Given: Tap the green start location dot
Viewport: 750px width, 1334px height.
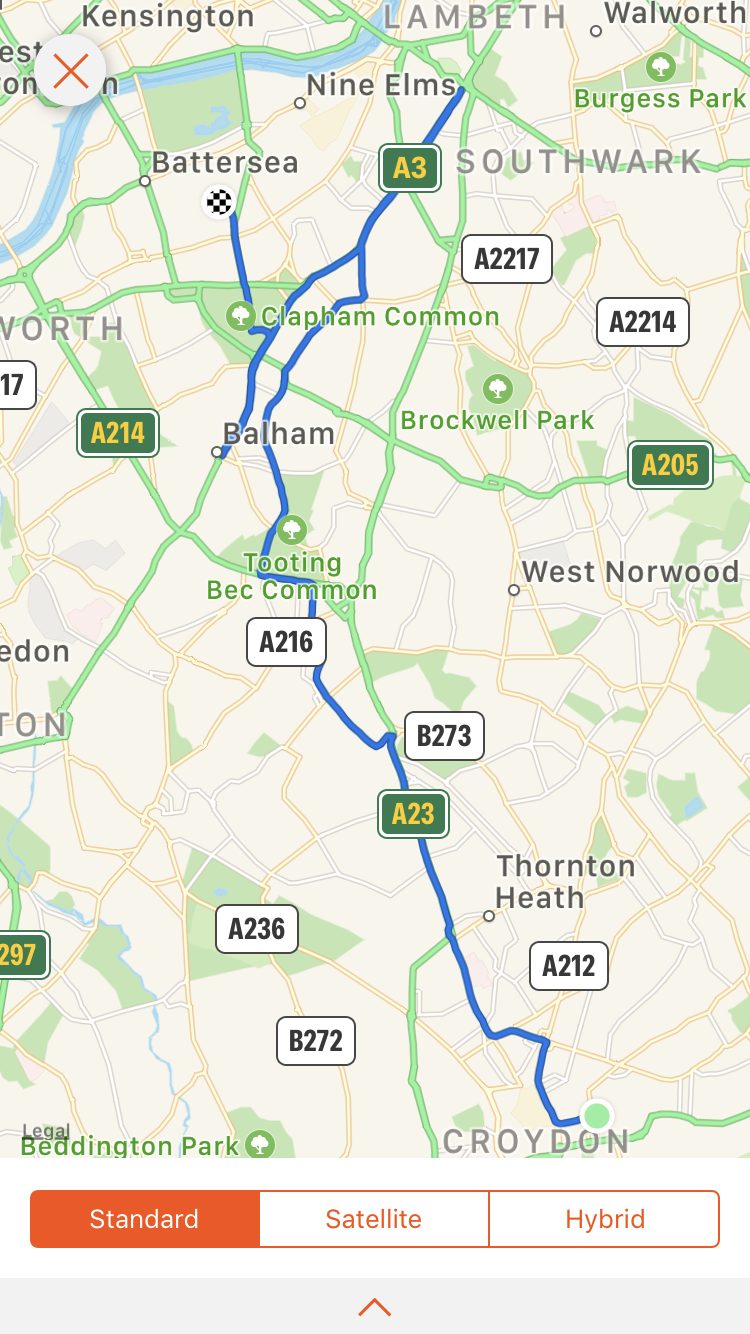Looking at the screenshot, I should point(597,1115).
